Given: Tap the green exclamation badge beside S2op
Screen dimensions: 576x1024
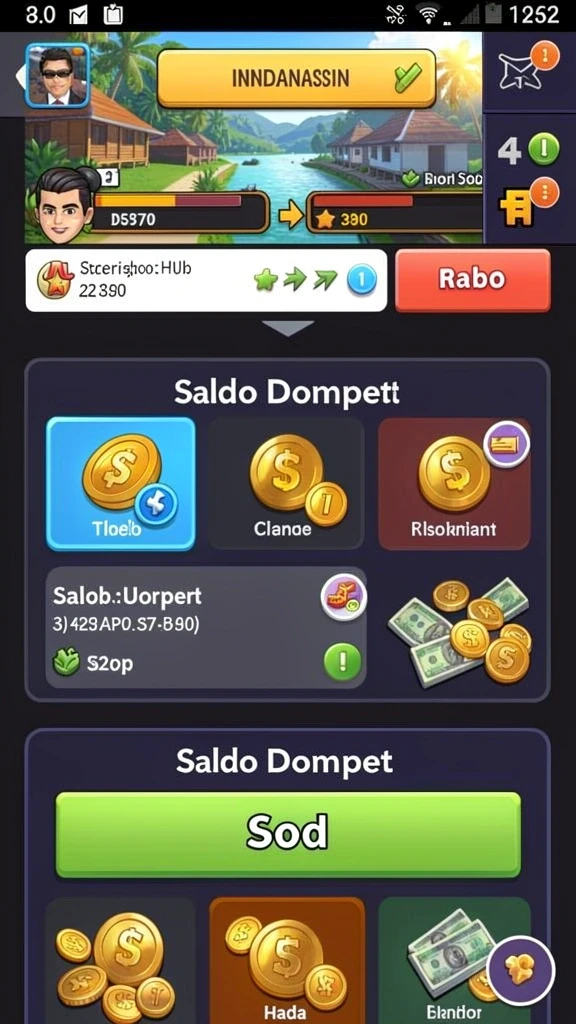Looking at the screenshot, I should click(x=342, y=661).
